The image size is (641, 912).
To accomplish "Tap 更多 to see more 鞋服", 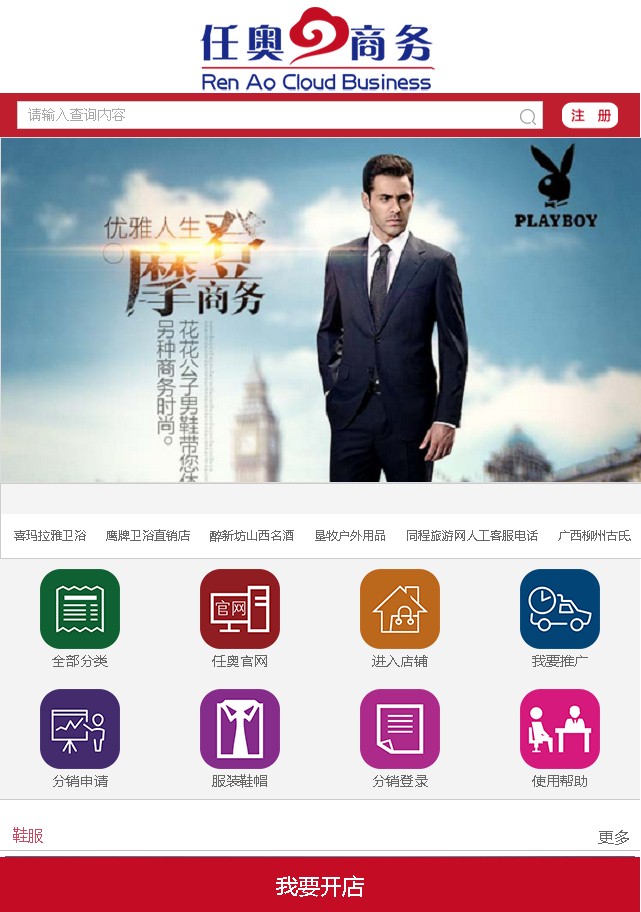I will click(614, 837).
